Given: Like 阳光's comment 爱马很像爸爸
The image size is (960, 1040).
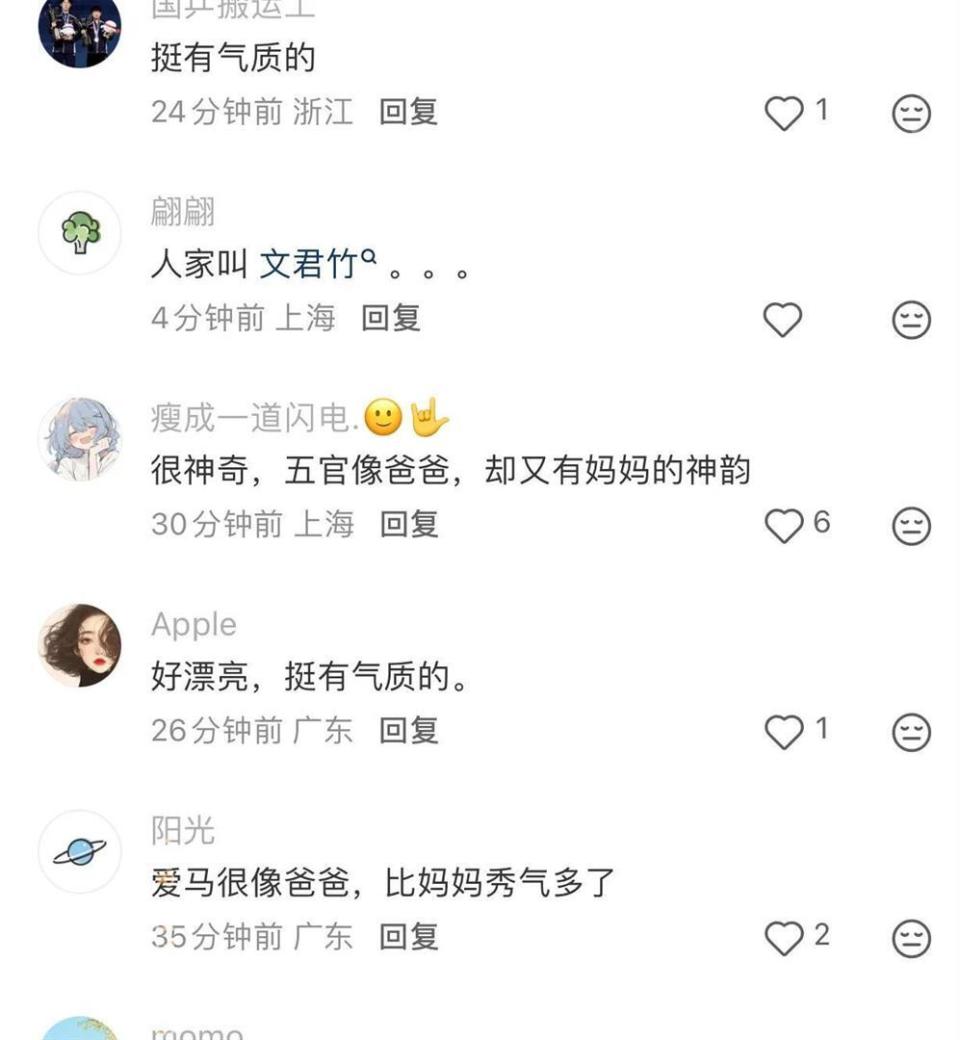Looking at the screenshot, I should tap(784, 937).
